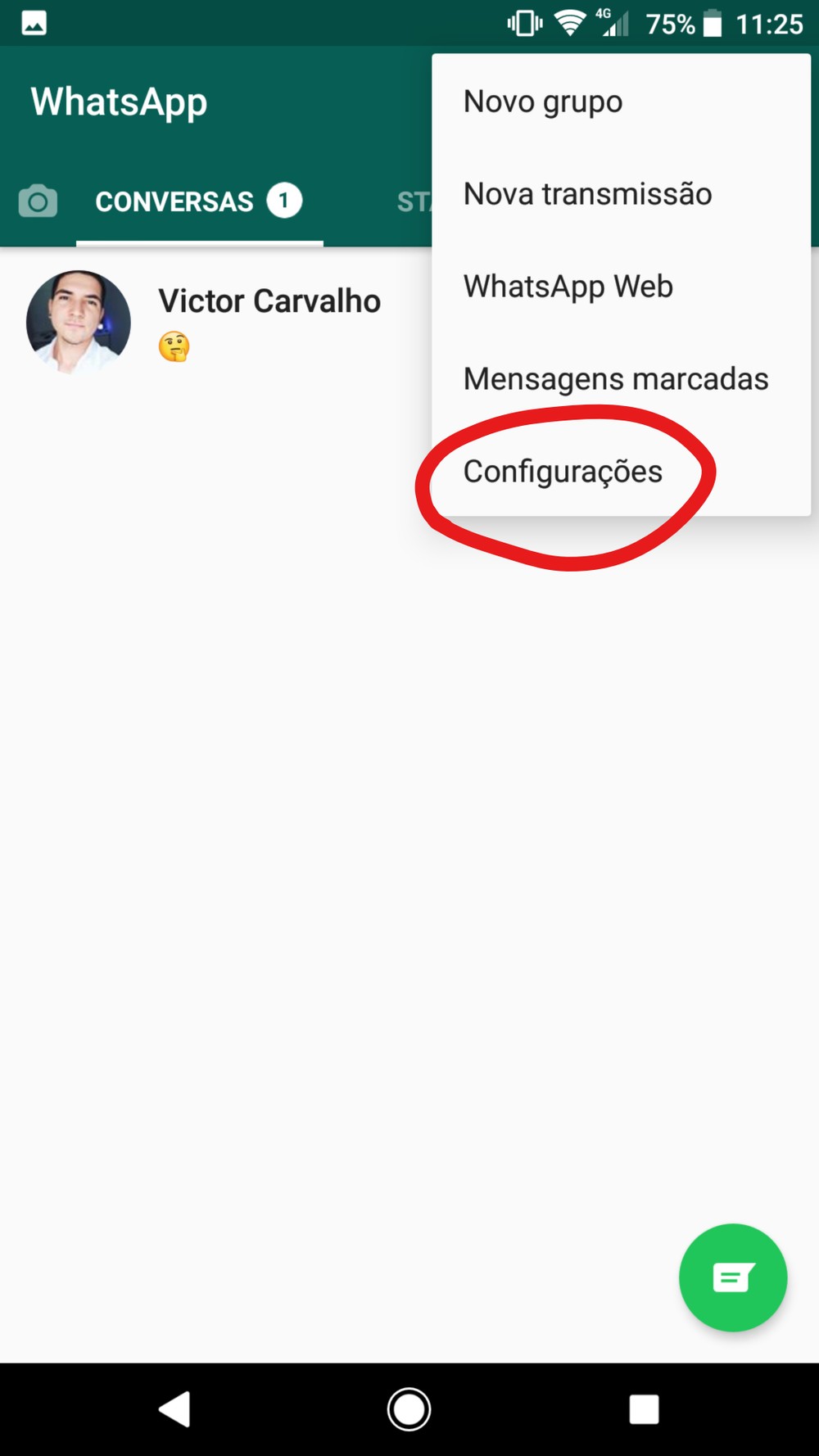Open the chat with Victor Carvalho
Viewport: 819px width, 1456px height.
tap(270, 319)
